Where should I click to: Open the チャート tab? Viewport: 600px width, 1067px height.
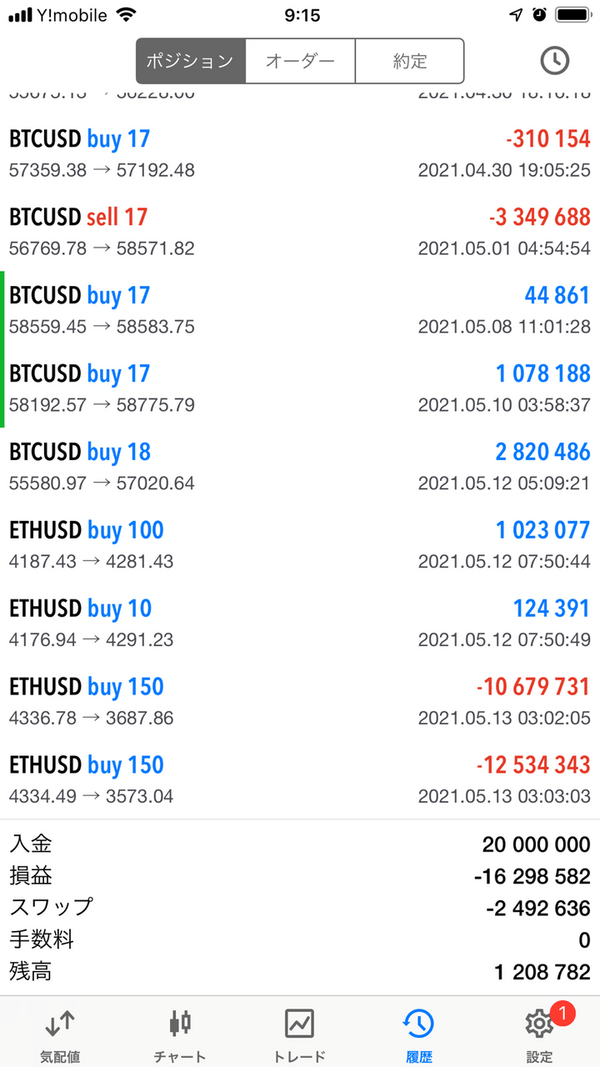tap(180, 1034)
